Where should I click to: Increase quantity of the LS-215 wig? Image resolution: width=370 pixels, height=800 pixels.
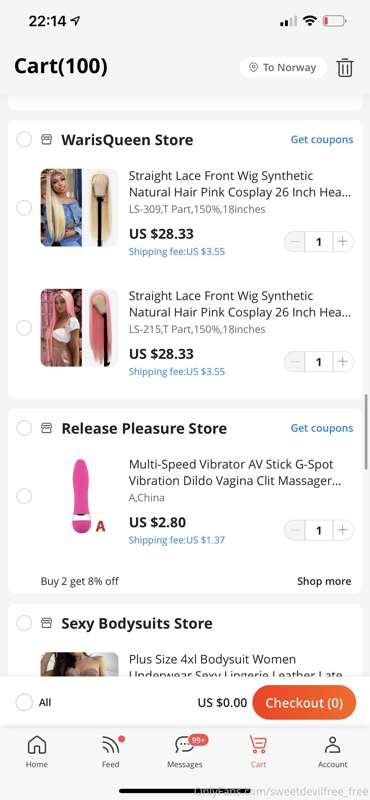[x=343, y=362]
